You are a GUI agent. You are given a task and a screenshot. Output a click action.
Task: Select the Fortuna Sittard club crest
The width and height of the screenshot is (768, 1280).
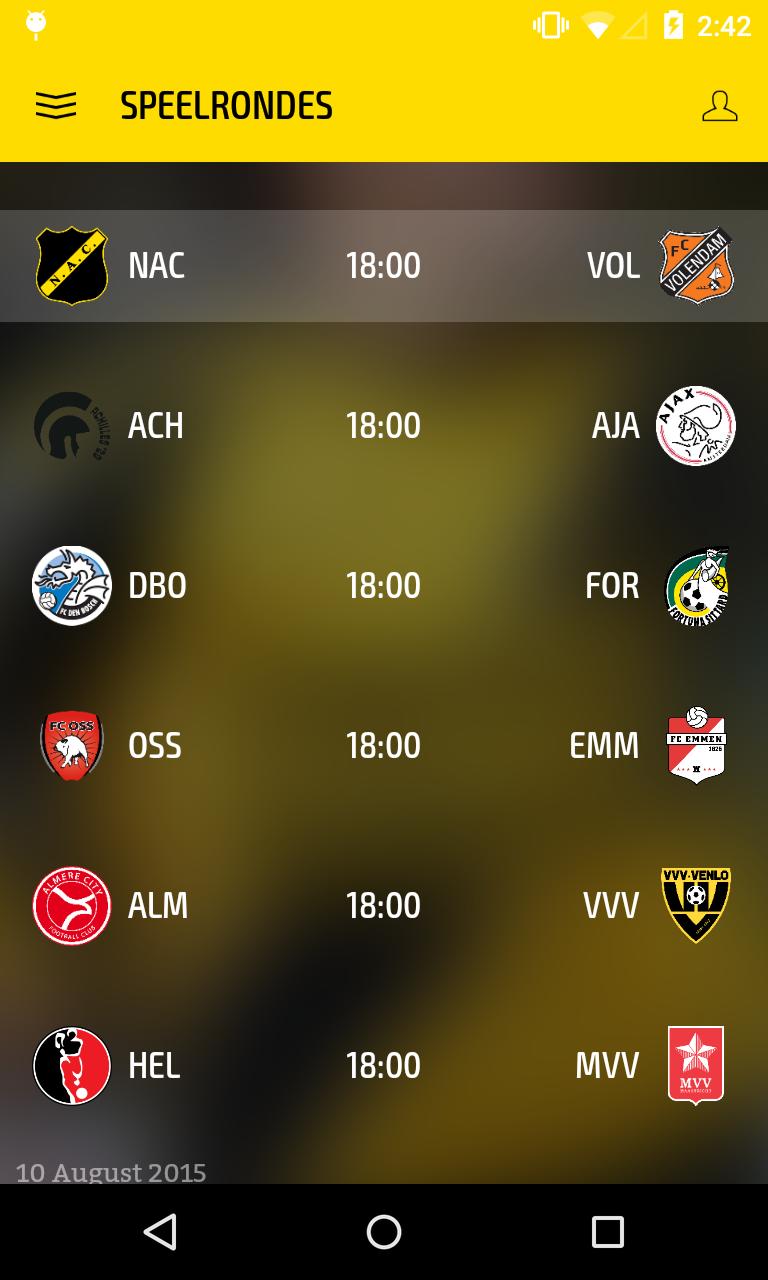696,585
